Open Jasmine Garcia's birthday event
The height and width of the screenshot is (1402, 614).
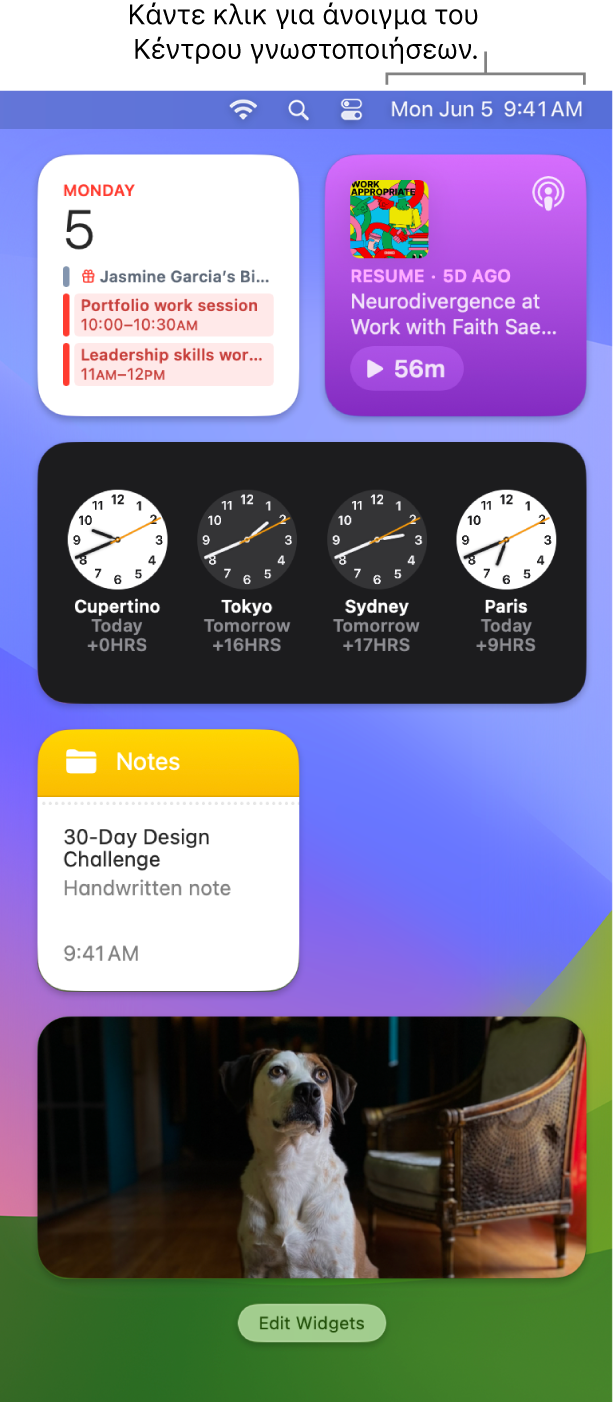(175, 277)
